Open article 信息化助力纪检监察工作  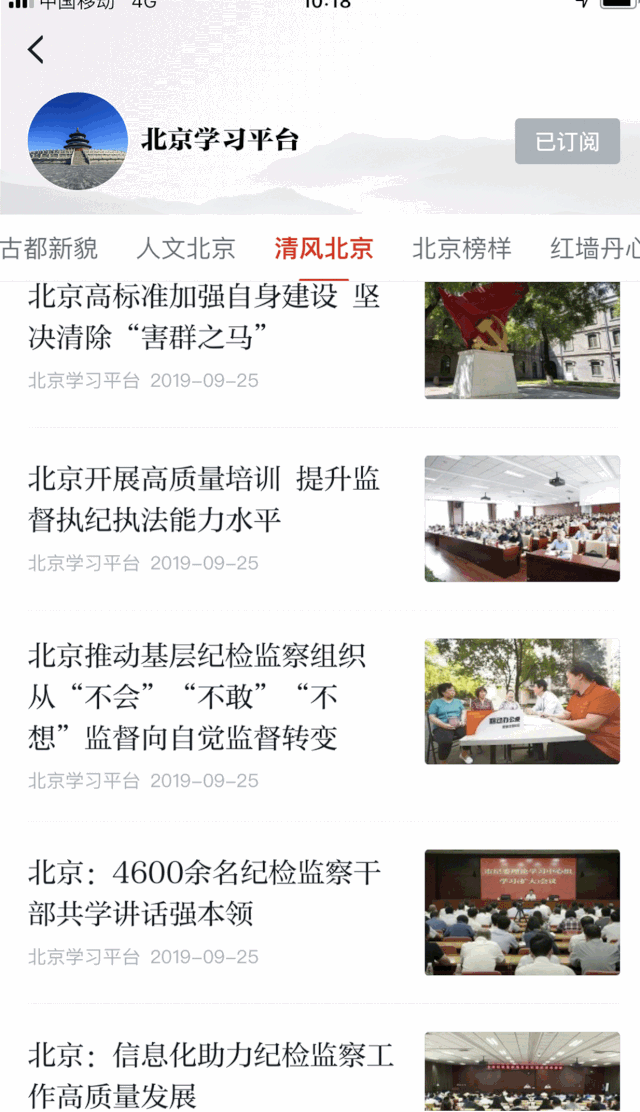pos(324,1072)
